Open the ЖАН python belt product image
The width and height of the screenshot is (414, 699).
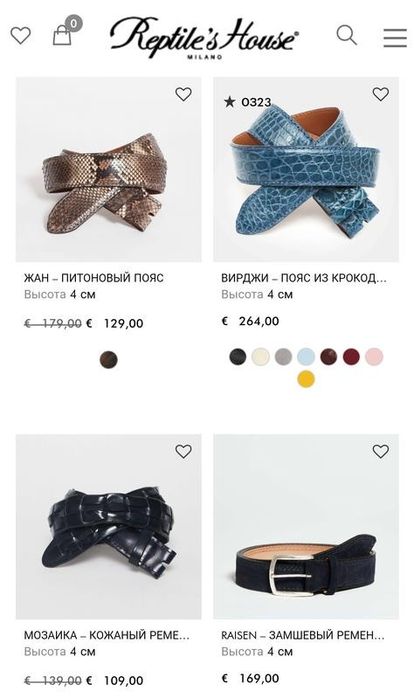point(108,169)
